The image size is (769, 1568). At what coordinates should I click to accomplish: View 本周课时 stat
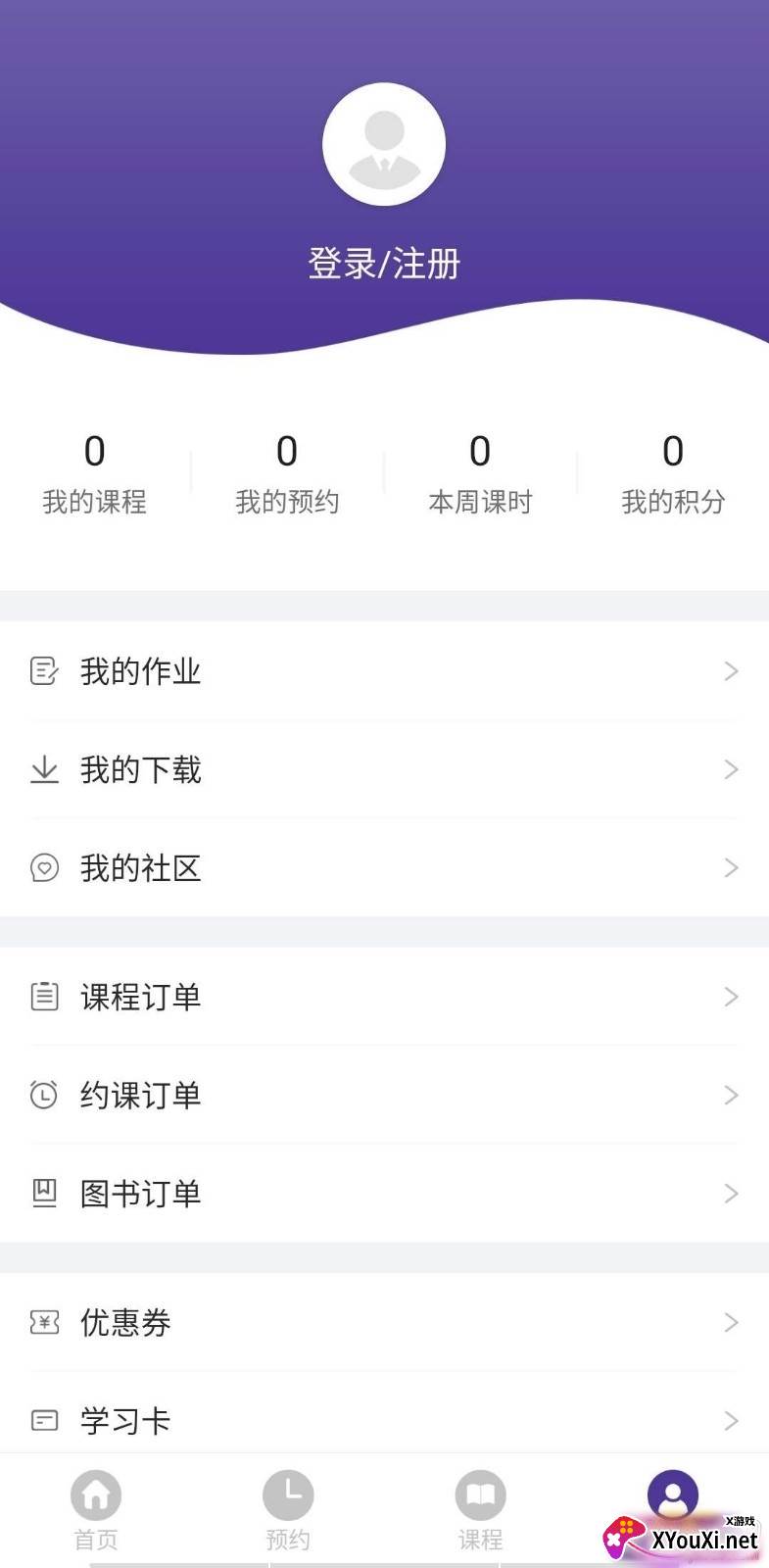click(480, 474)
